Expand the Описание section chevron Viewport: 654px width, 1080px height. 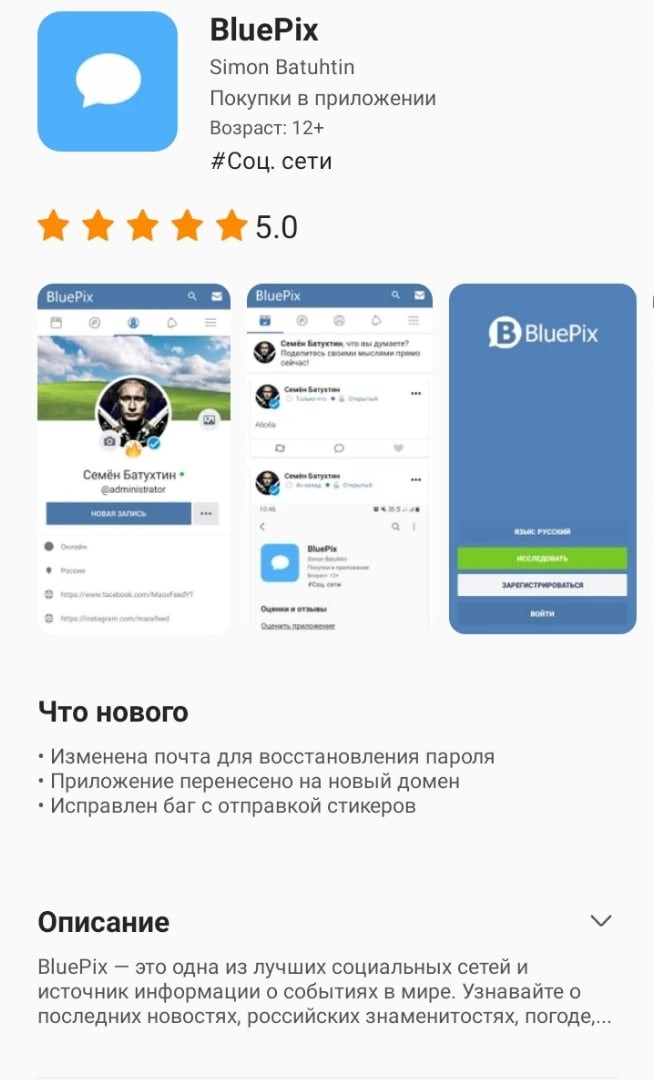click(x=600, y=921)
